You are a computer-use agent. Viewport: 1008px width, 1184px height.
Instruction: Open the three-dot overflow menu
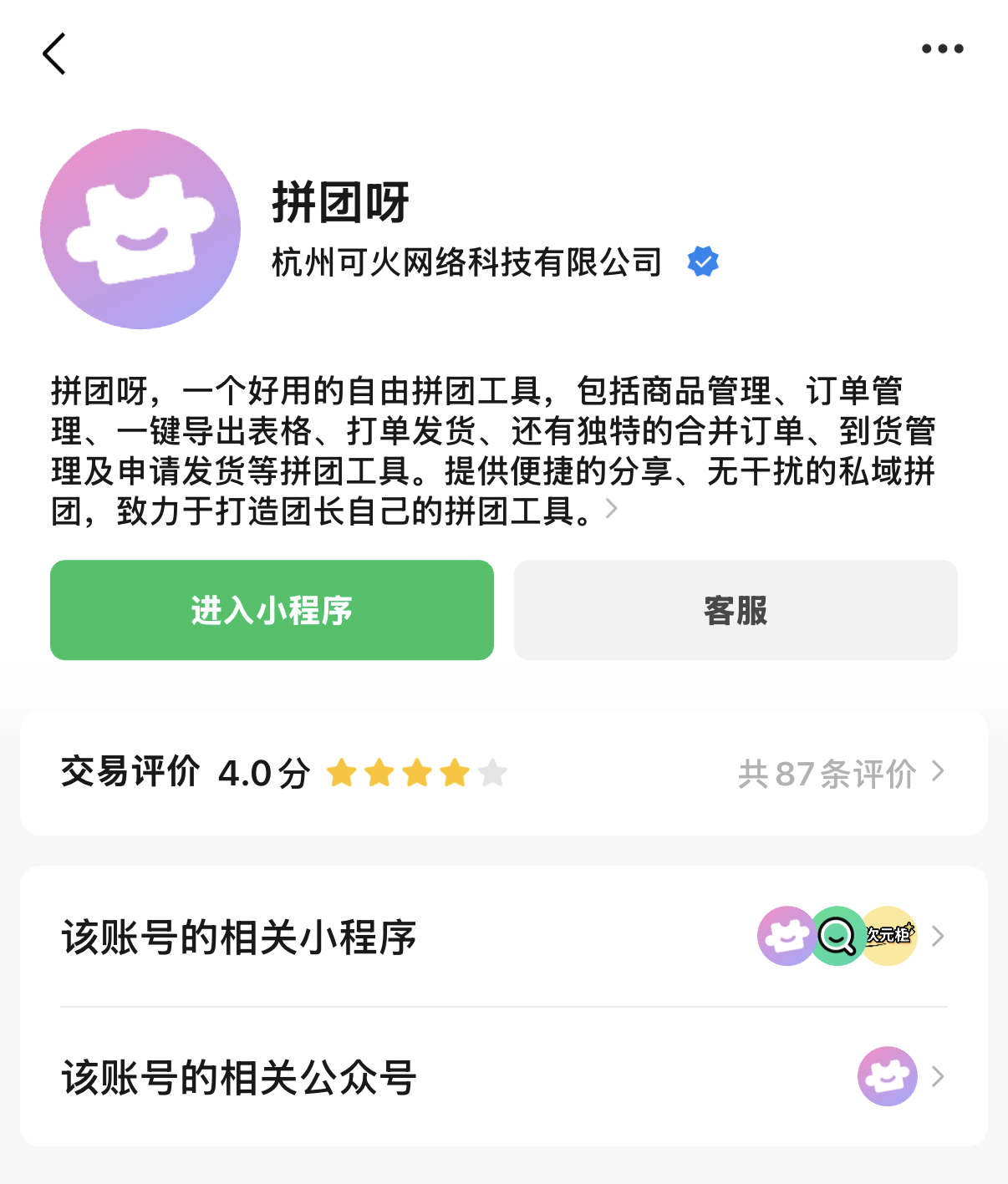(x=942, y=49)
